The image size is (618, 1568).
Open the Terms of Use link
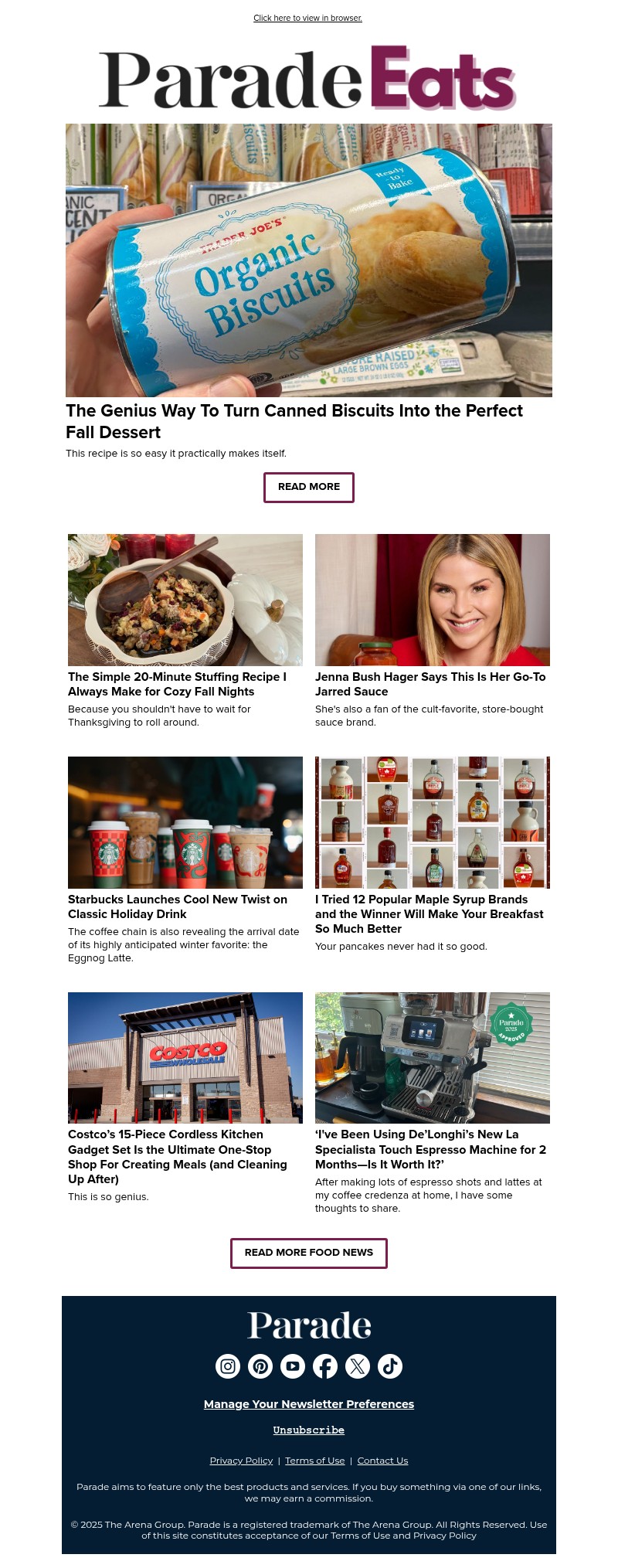314,1461
